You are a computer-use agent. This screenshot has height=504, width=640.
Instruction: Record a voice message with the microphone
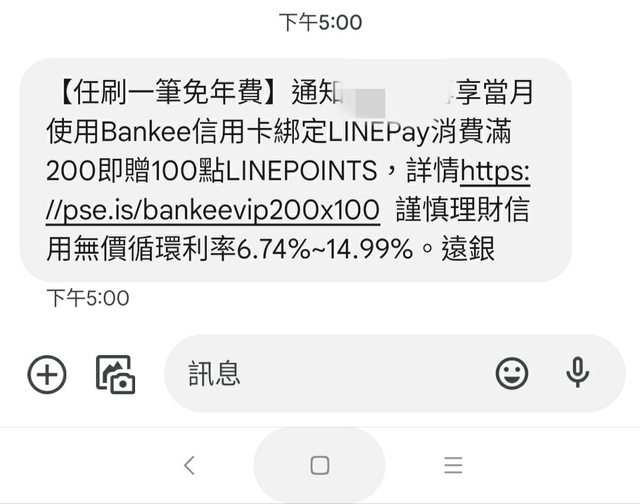pyautogui.click(x=577, y=373)
